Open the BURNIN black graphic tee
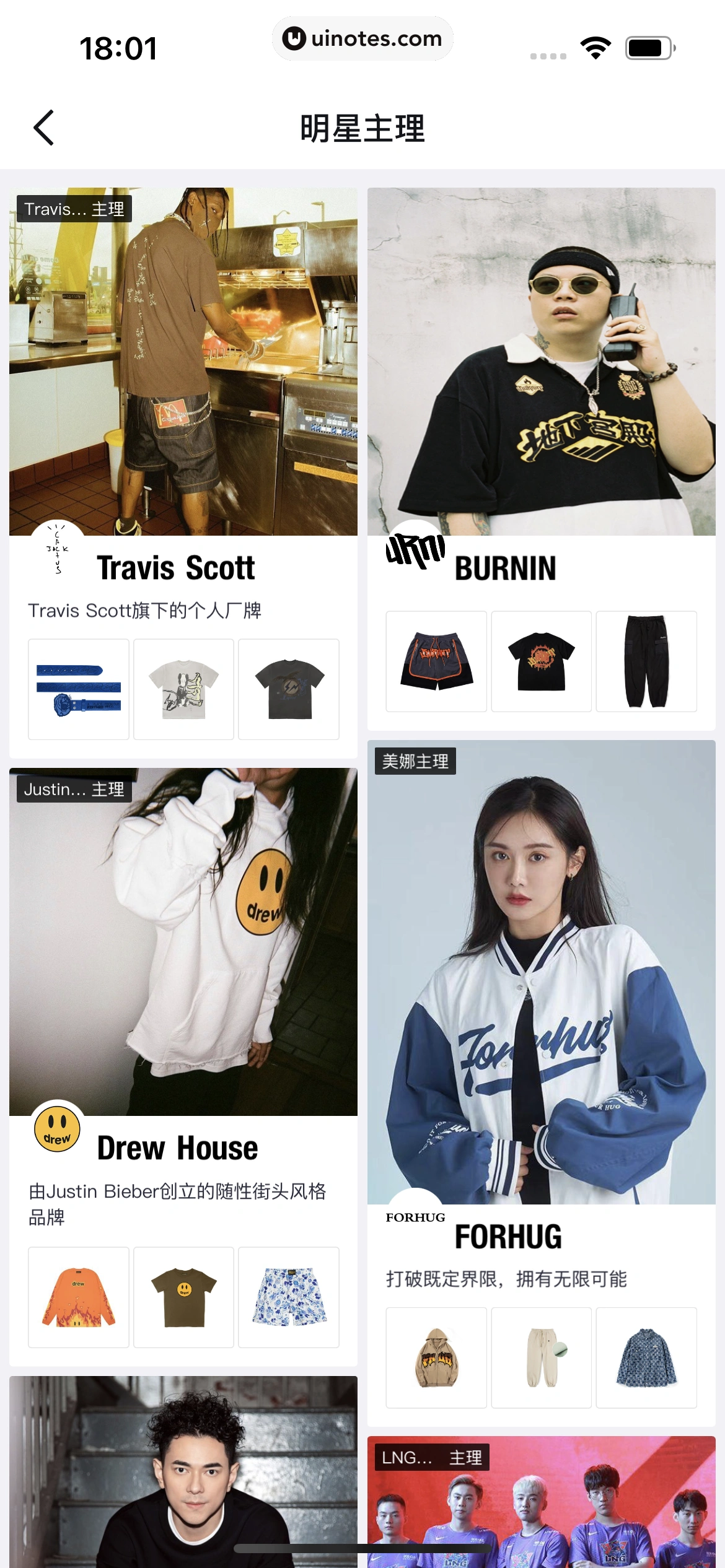Viewport: 725px width, 1568px height. coord(541,661)
